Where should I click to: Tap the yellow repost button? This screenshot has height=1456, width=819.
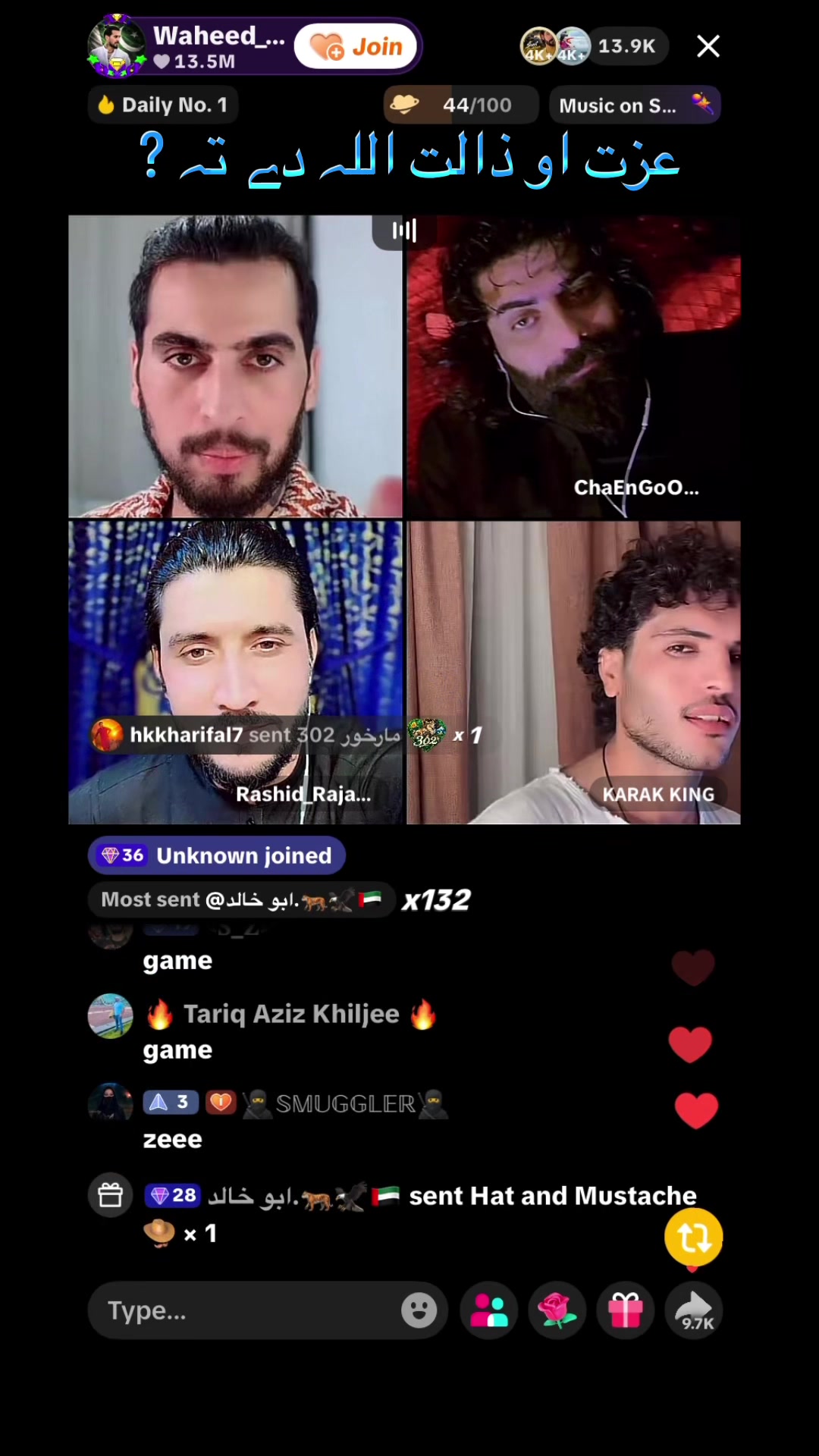click(x=694, y=1238)
